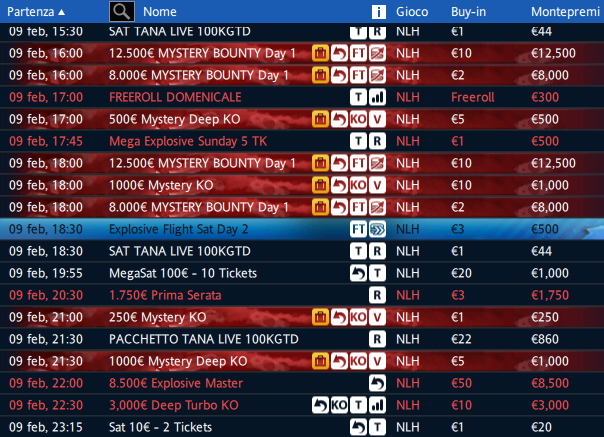The height and width of the screenshot is (437, 604).
Task: Sort list by Gioco column
Action: click(x=414, y=12)
